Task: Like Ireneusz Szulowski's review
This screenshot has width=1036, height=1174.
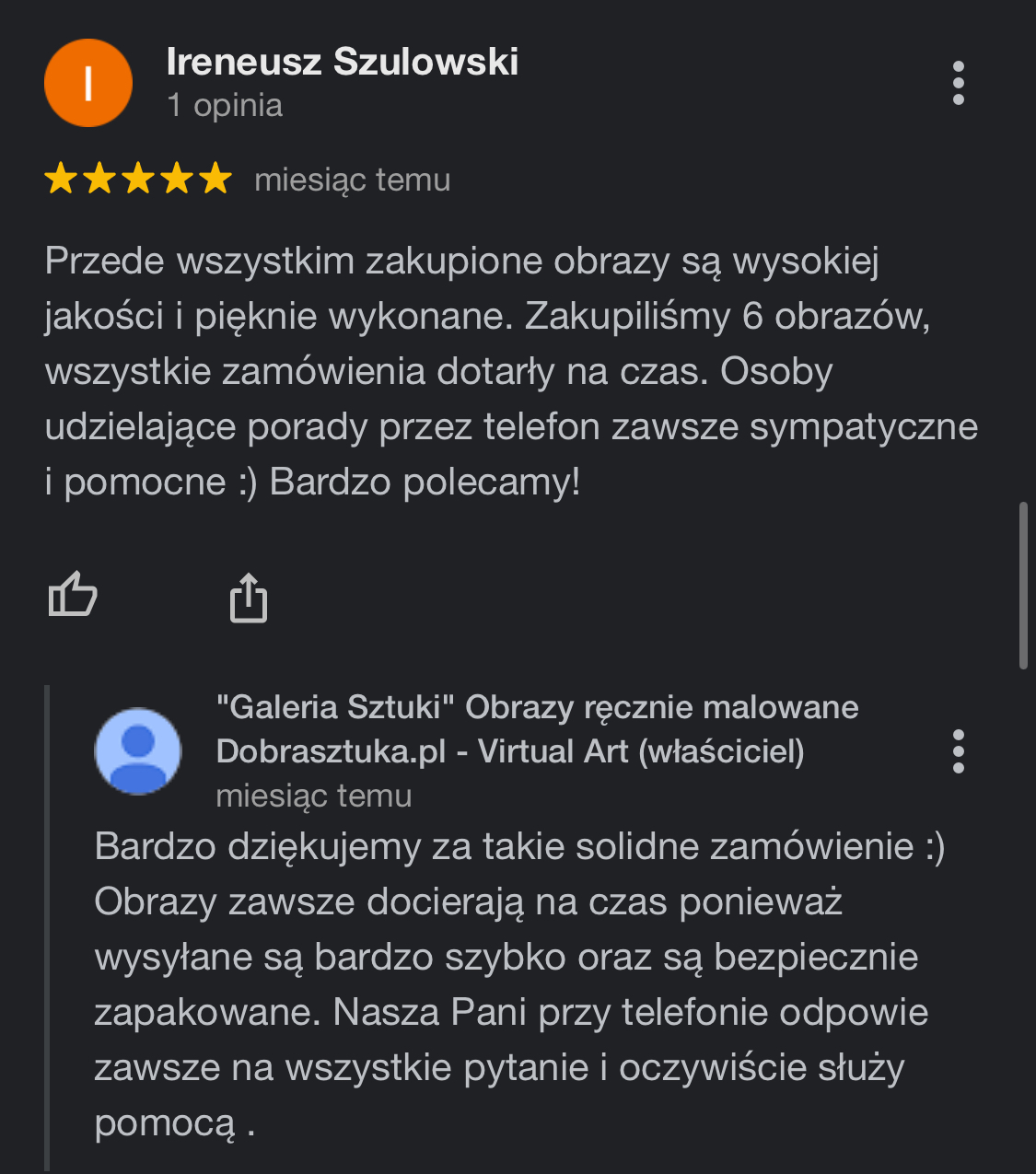Action: 73,595
